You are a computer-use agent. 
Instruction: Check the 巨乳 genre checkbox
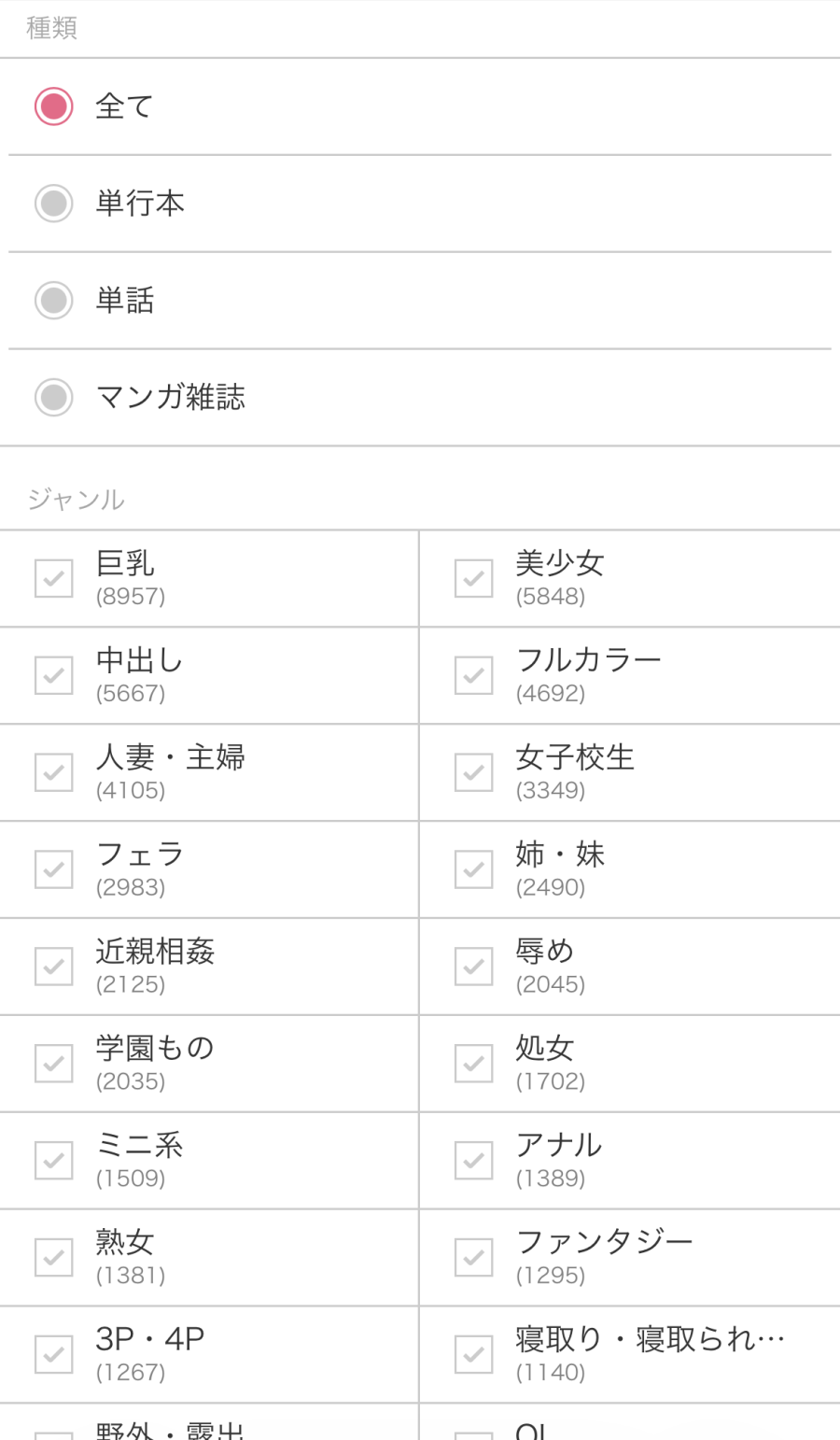click(53, 577)
